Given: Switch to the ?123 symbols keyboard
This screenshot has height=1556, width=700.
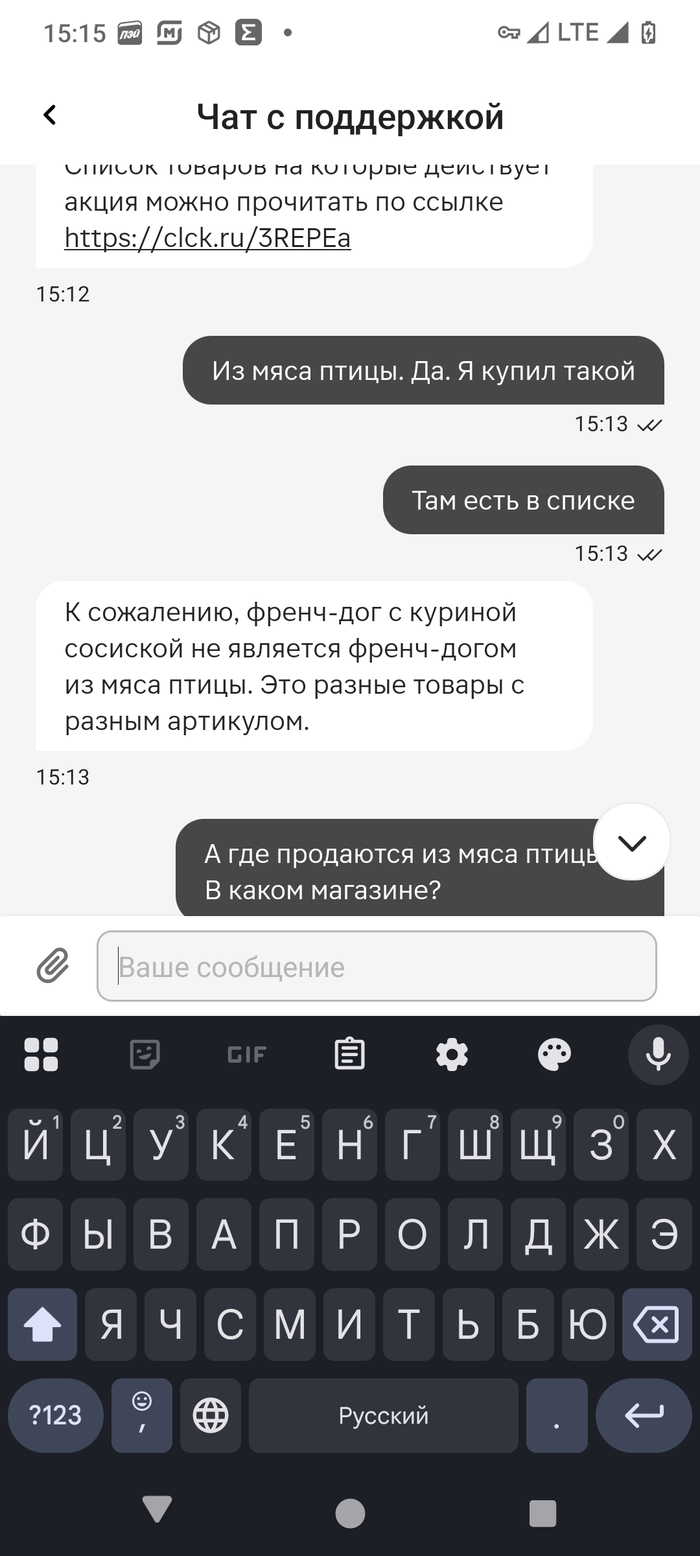Looking at the screenshot, I should [55, 1415].
